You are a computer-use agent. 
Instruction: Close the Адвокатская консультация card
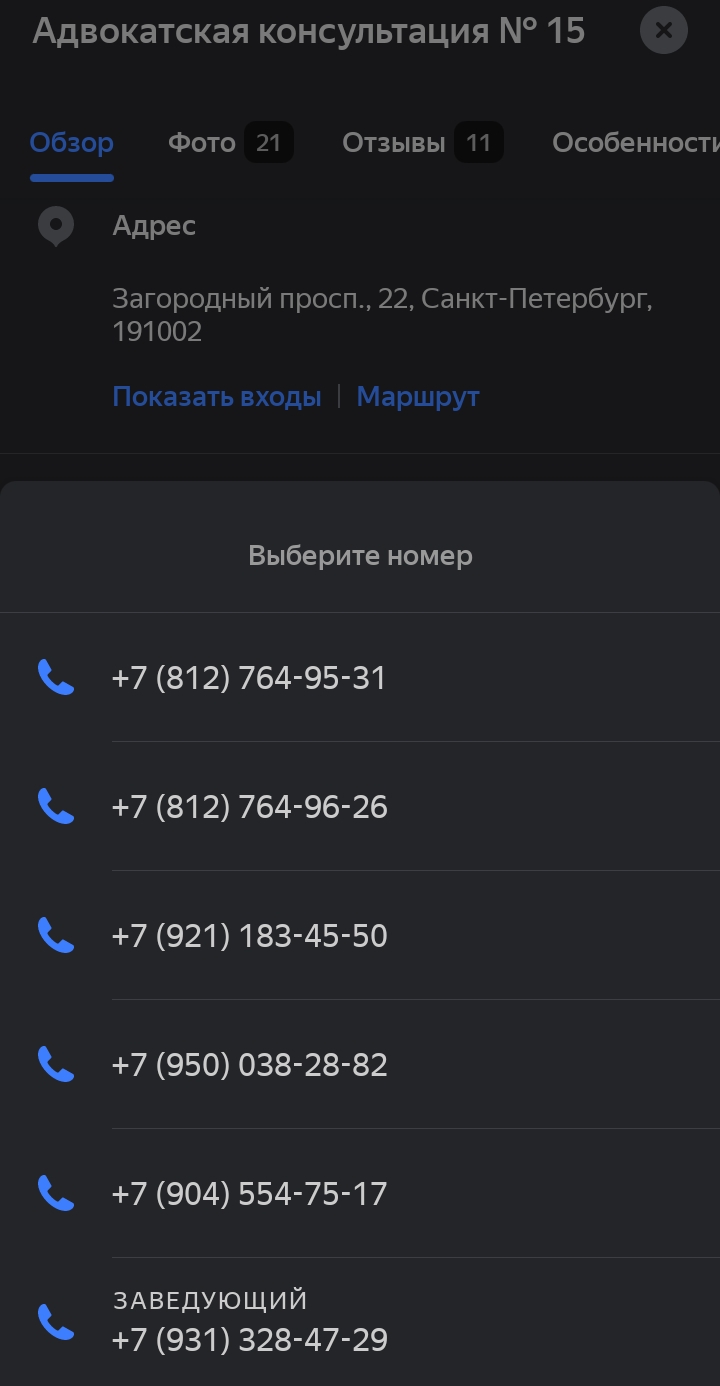tap(663, 31)
